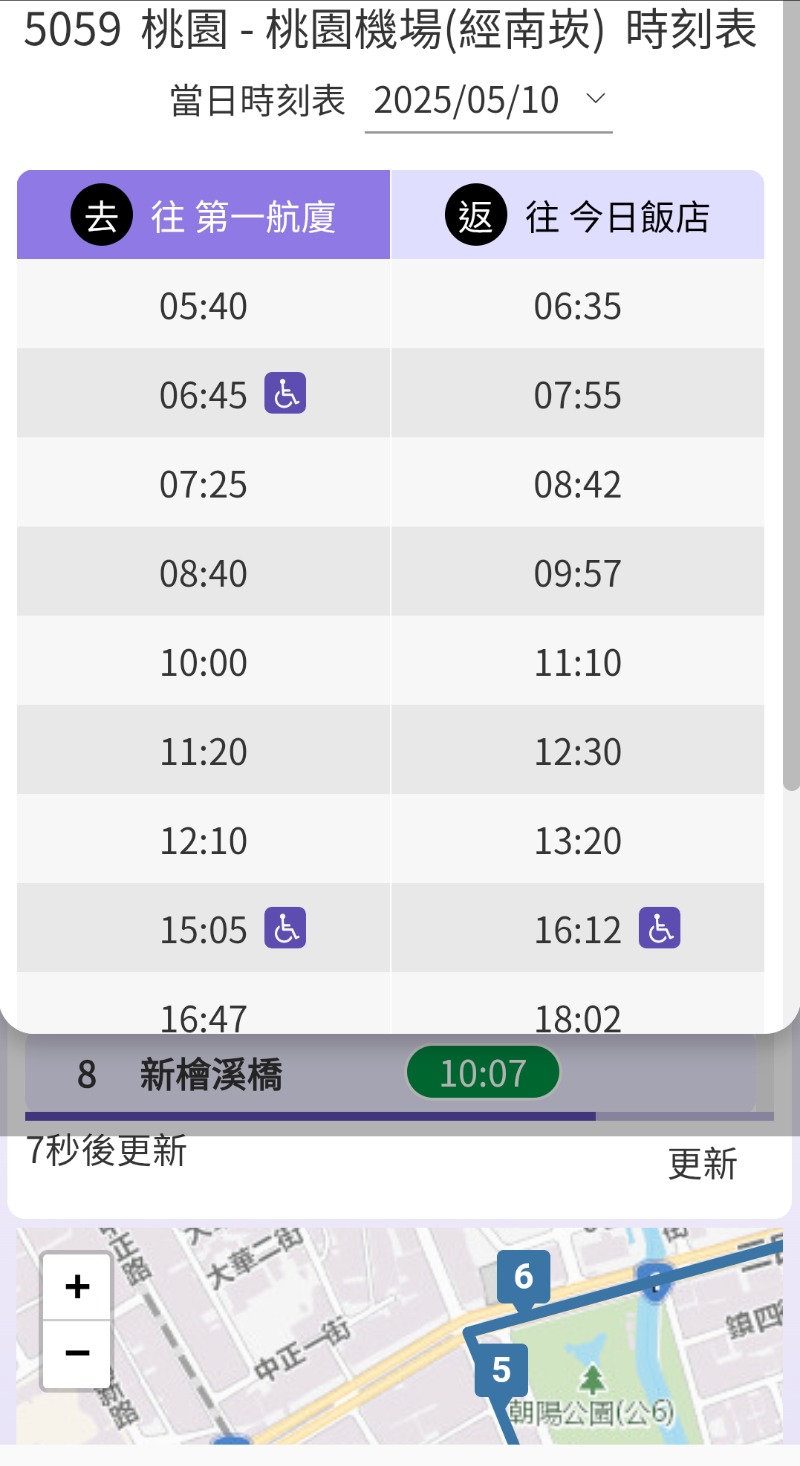Switch to the 往 第一航廈 outbound tab

click(x=203, y=216)
